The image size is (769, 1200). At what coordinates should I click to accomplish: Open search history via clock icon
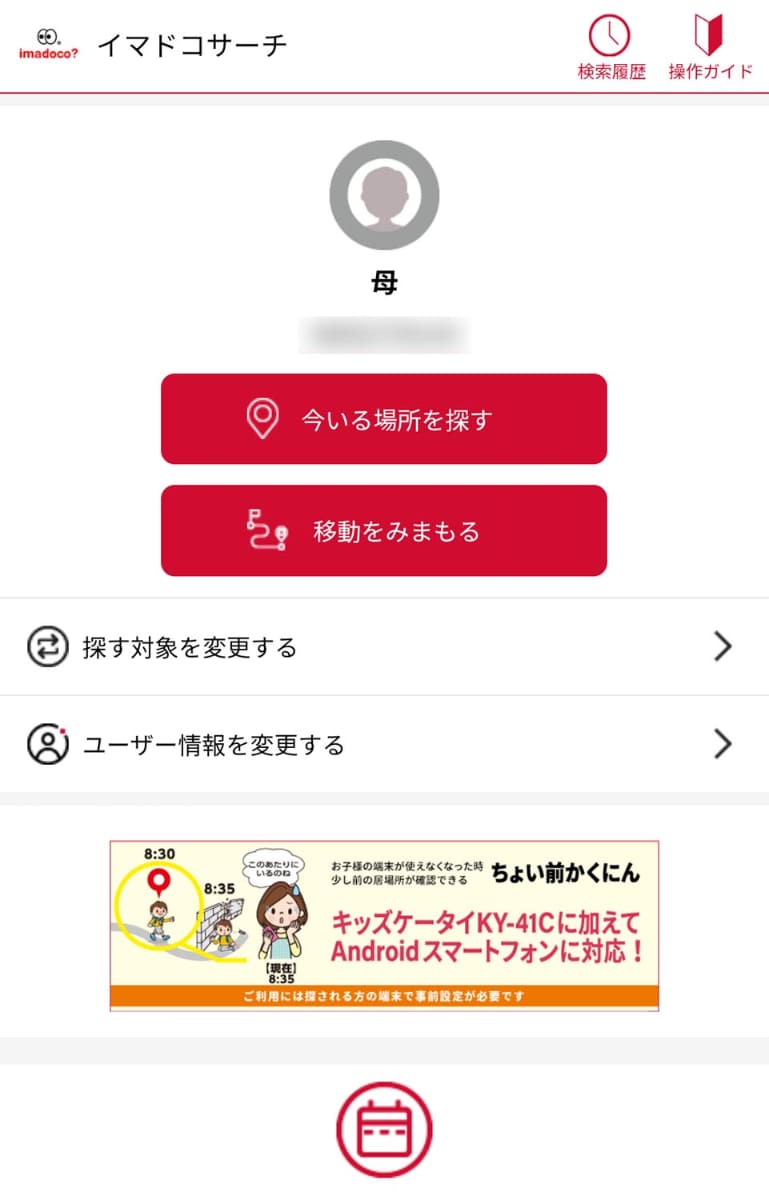pos(610,36)
